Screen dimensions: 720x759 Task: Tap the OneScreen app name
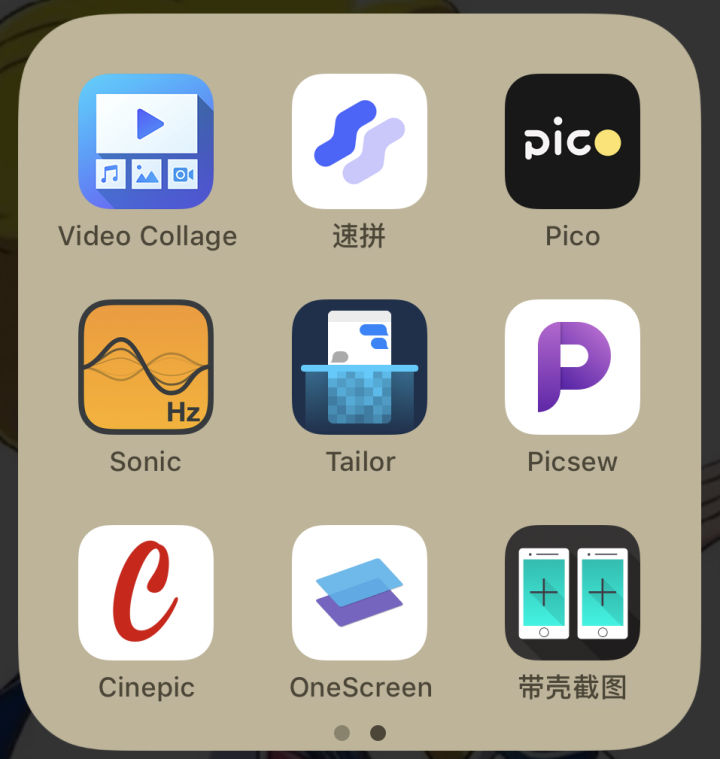click(x=360, y=687)
